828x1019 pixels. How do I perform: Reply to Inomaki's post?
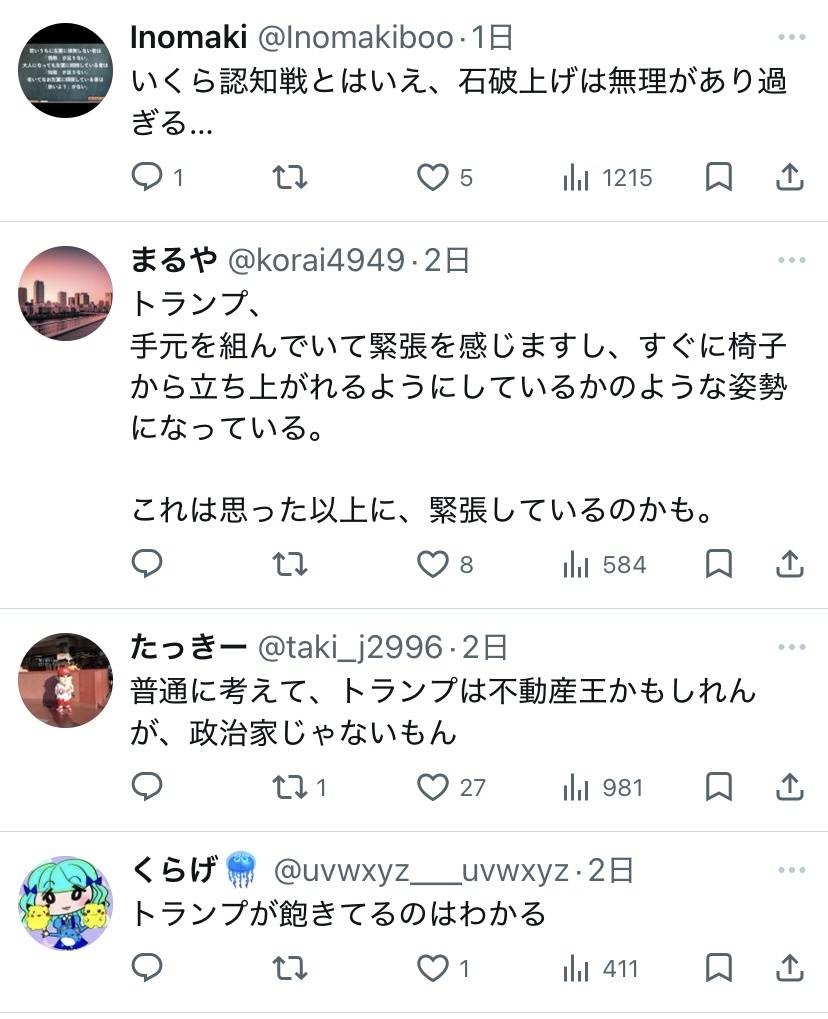pyautogui.click(x=147, y=178)
